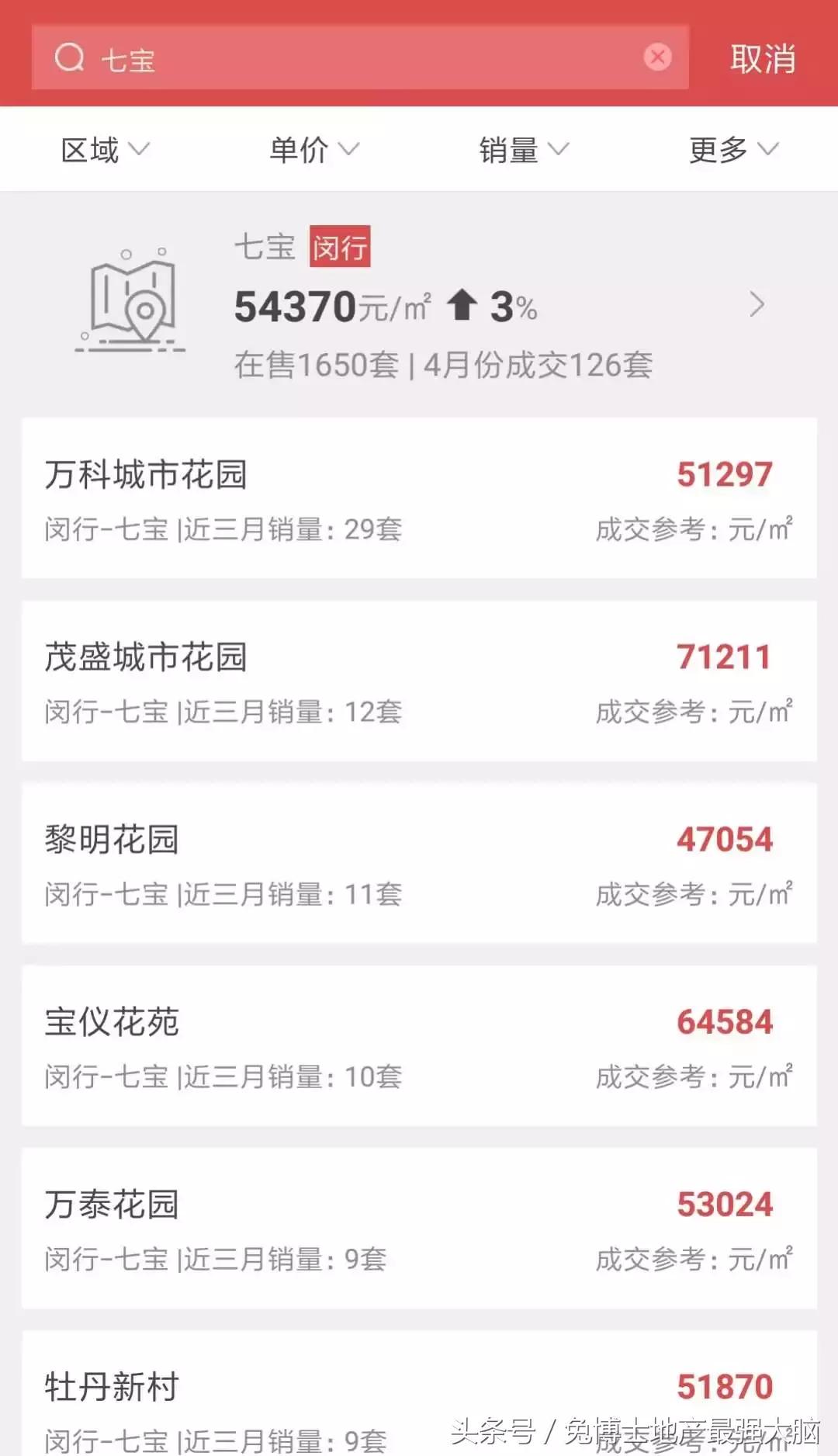The width and height of the screenshot is (838, 1456).
Task: Open the 万科城市花园 listing
Action: 419,501
